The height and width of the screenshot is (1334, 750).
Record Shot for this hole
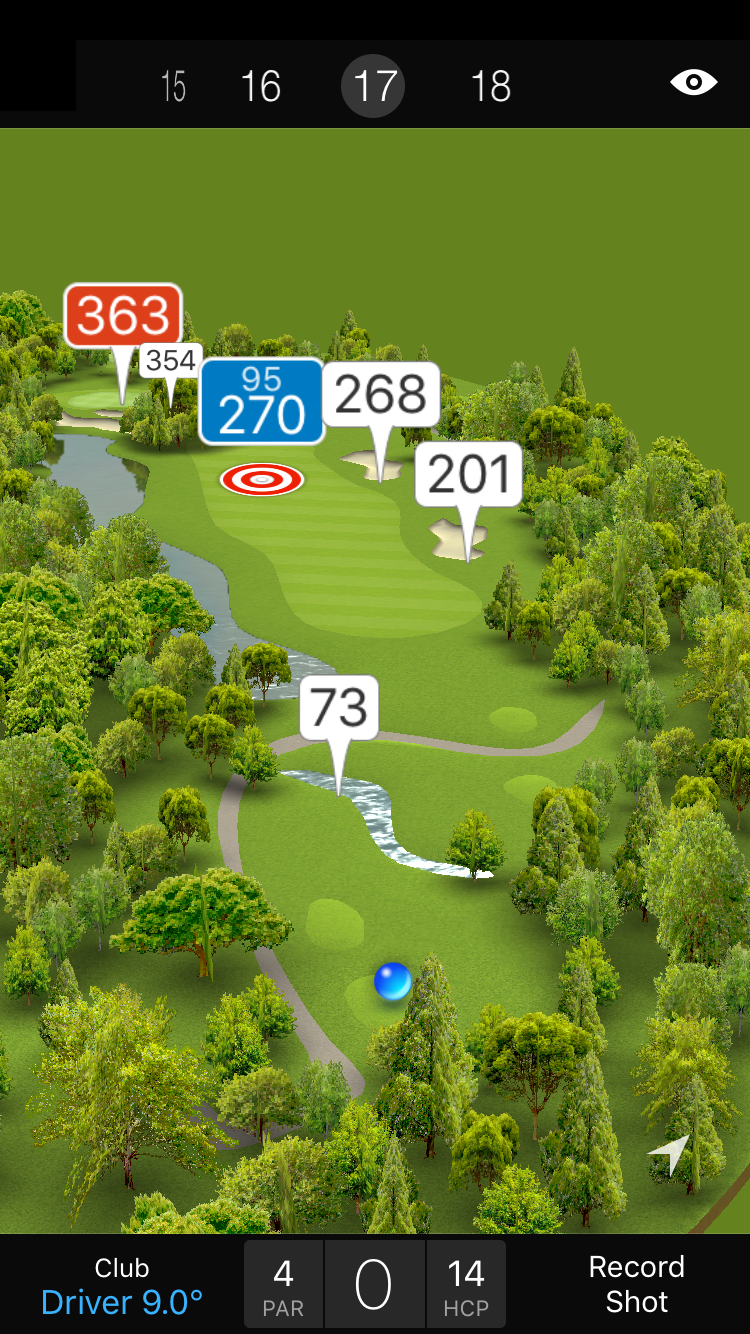tap(636, 1284)
